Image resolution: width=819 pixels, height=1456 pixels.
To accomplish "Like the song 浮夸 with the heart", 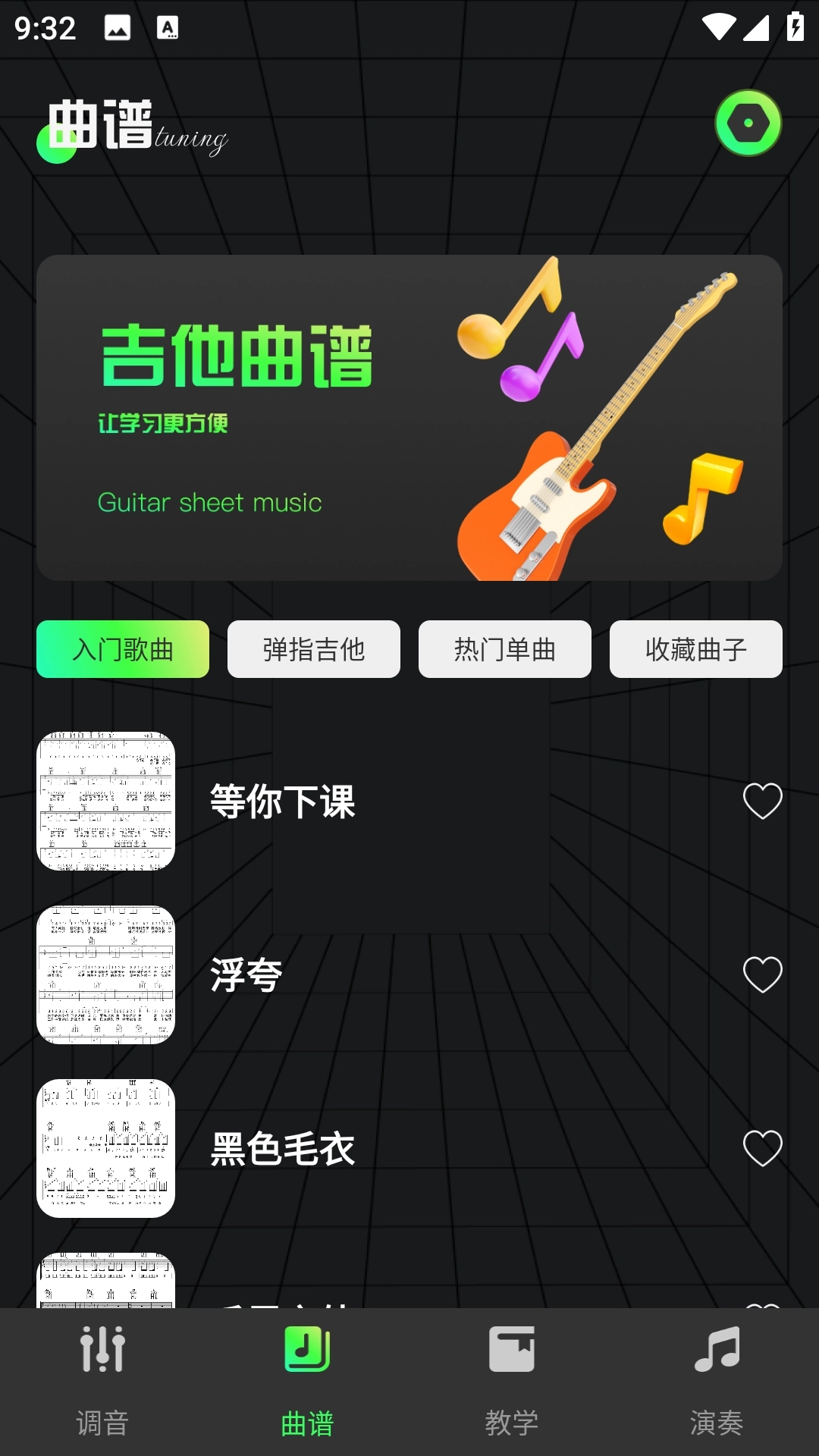I will [762, 974].
